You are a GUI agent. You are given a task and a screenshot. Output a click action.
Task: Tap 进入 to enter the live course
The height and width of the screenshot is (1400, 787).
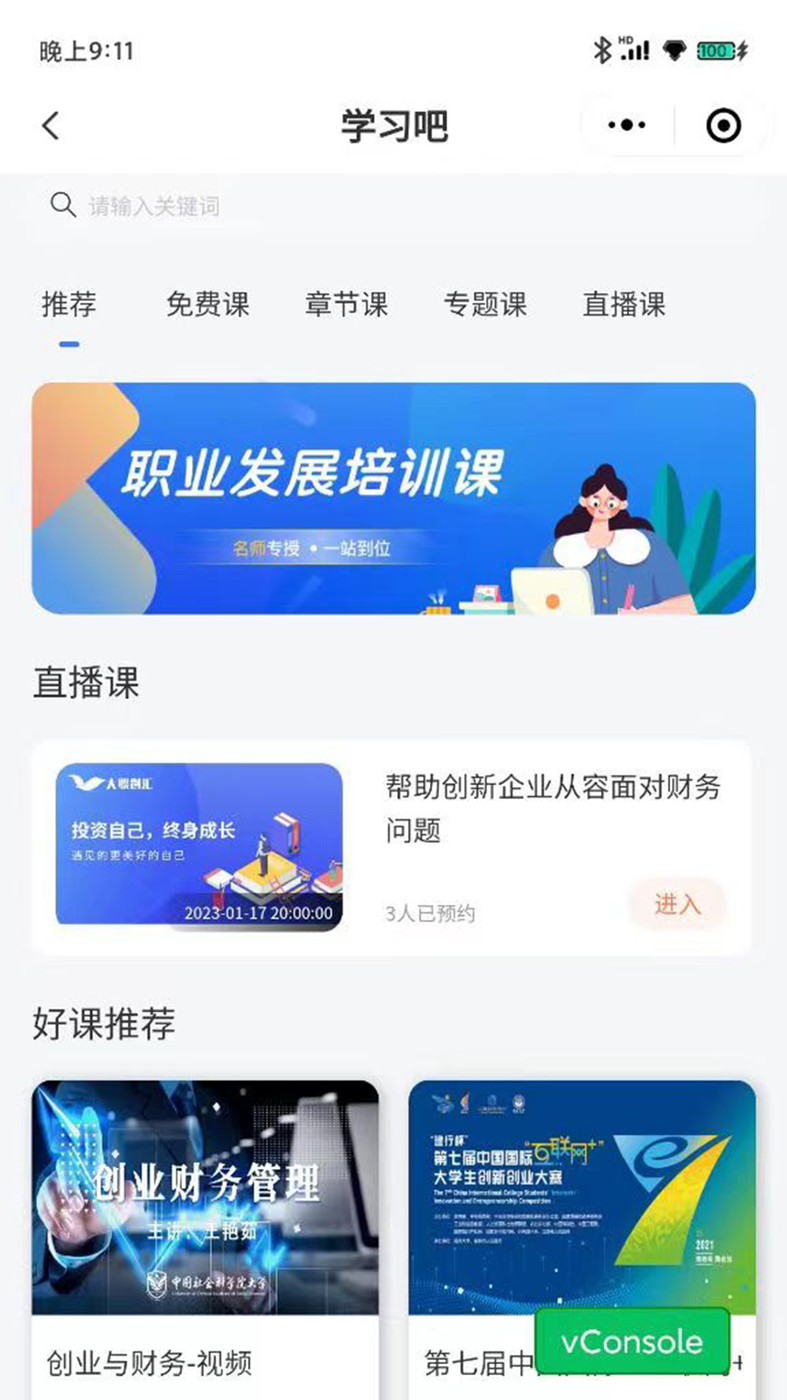[677, 904]
